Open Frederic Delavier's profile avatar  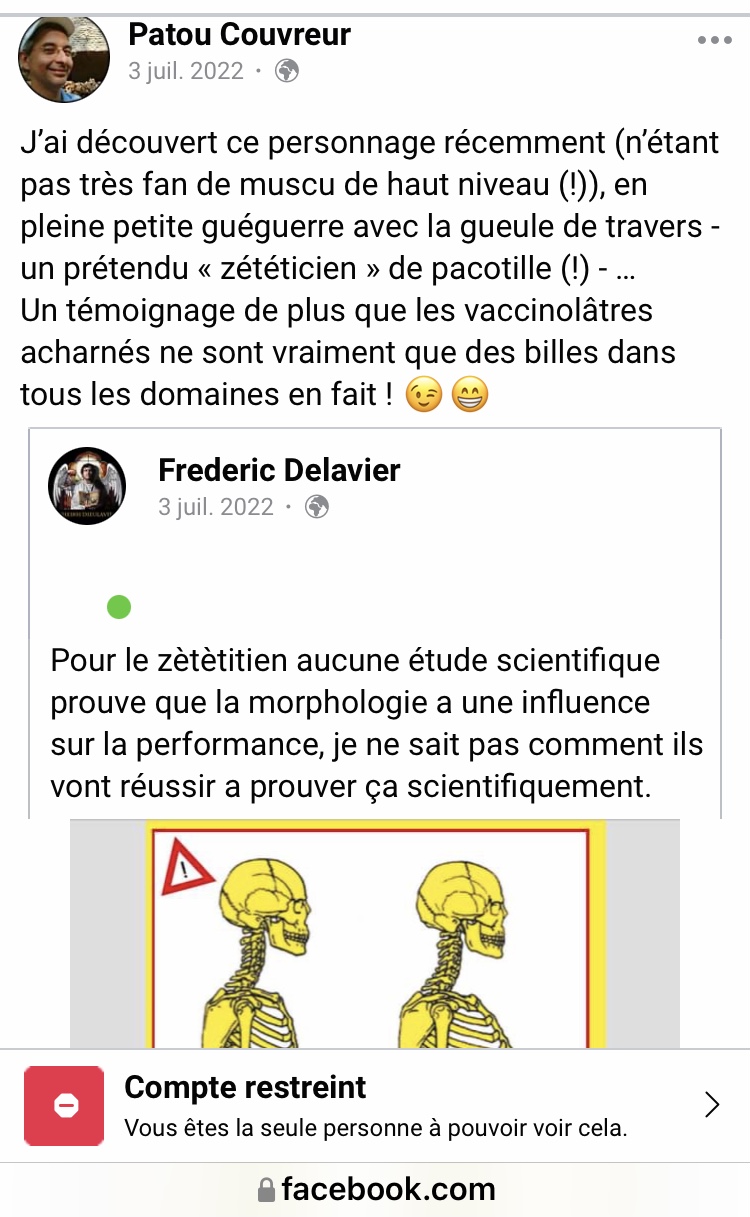tap(87, 486)
